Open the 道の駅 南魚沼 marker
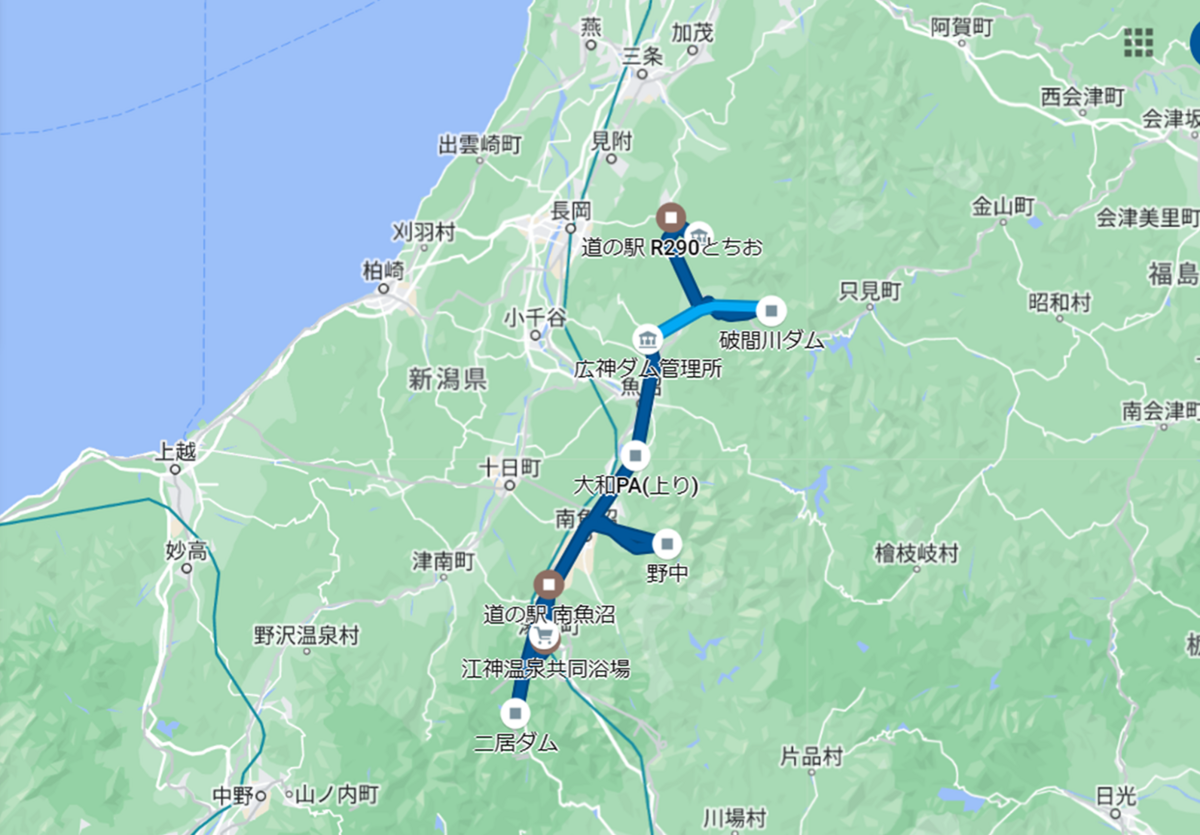The height and width of the screenshot is (835, 1200). (x=549, y=583)
